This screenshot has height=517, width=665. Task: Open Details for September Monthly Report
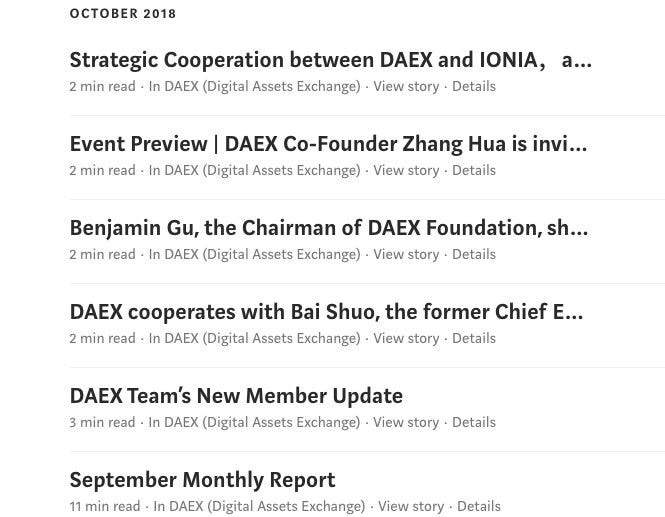478,506
